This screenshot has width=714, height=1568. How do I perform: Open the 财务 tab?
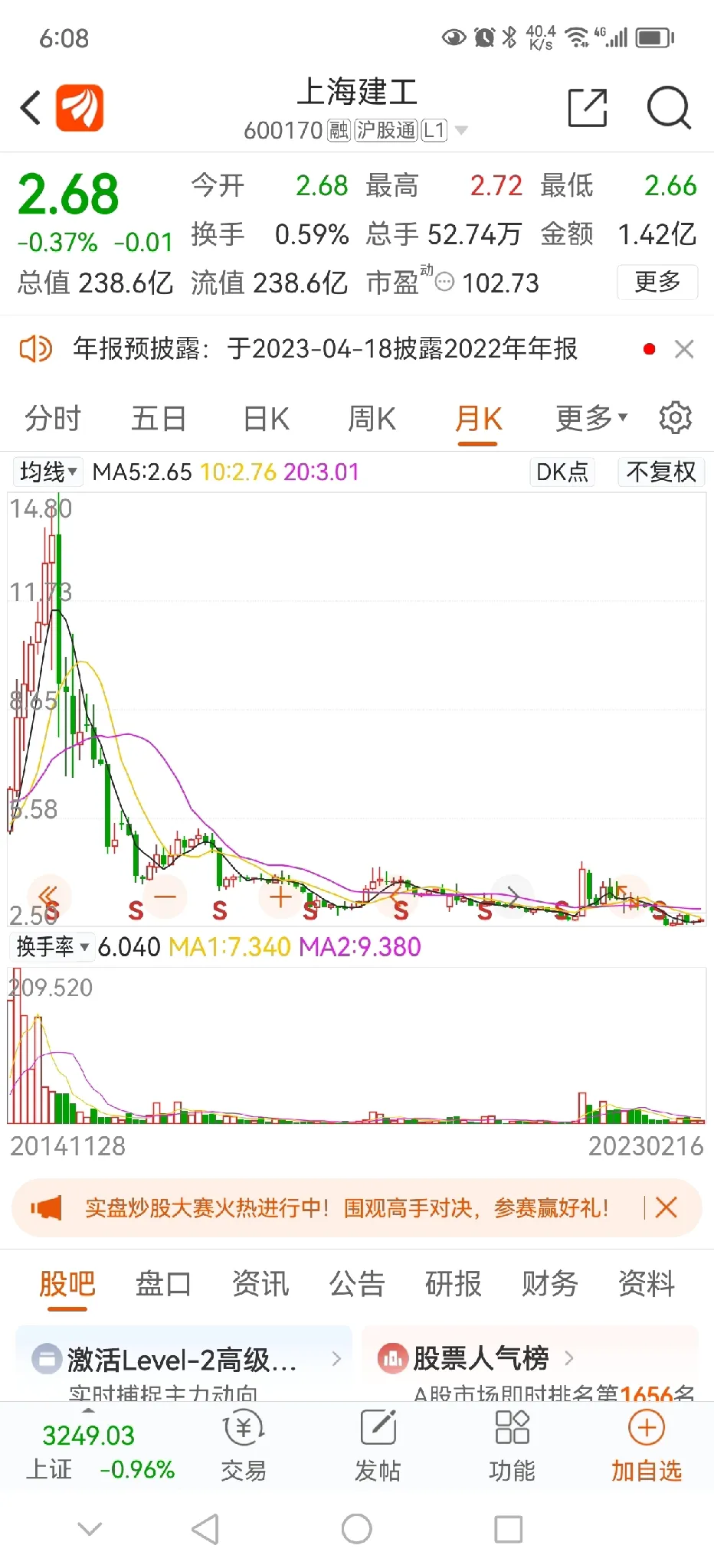550,1284
